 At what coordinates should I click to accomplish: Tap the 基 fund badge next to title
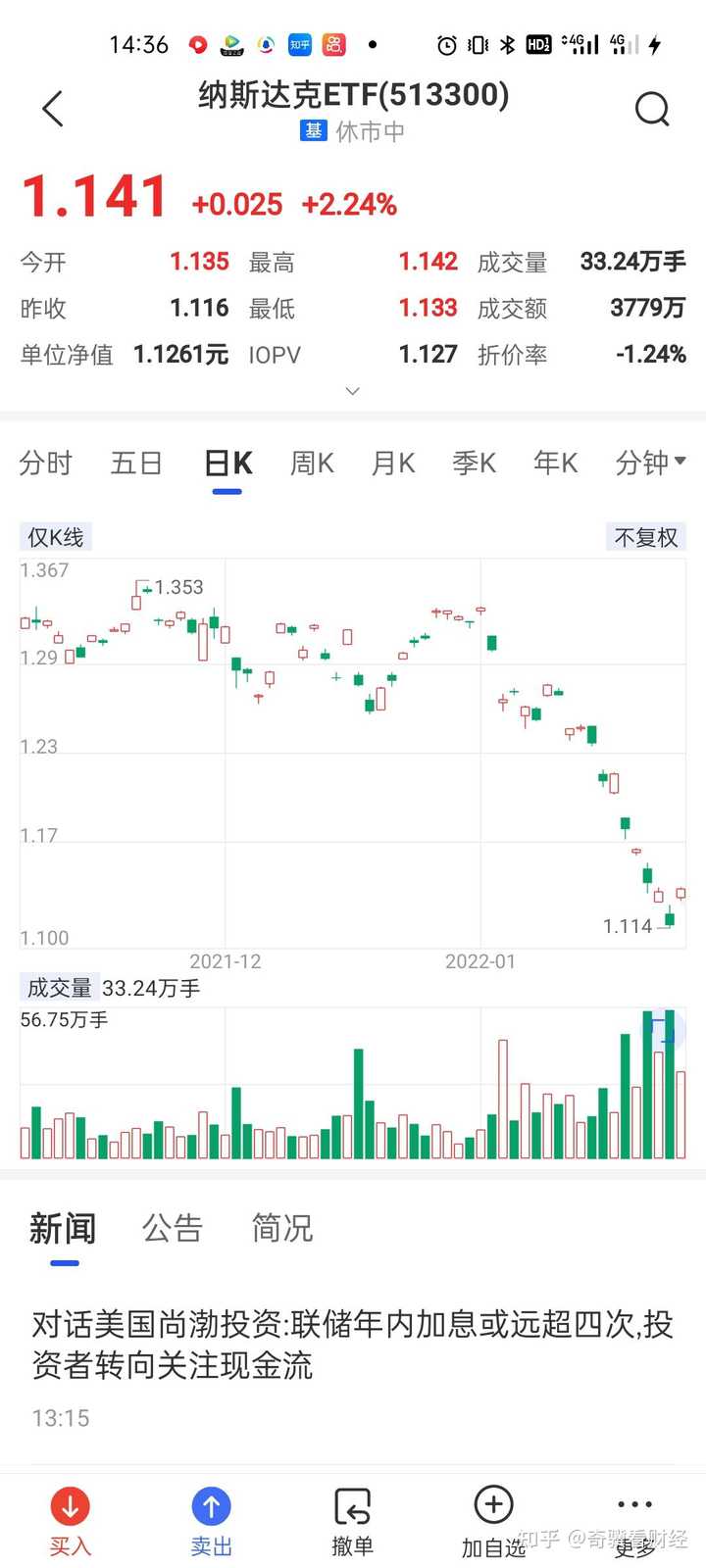coord(312,131)
